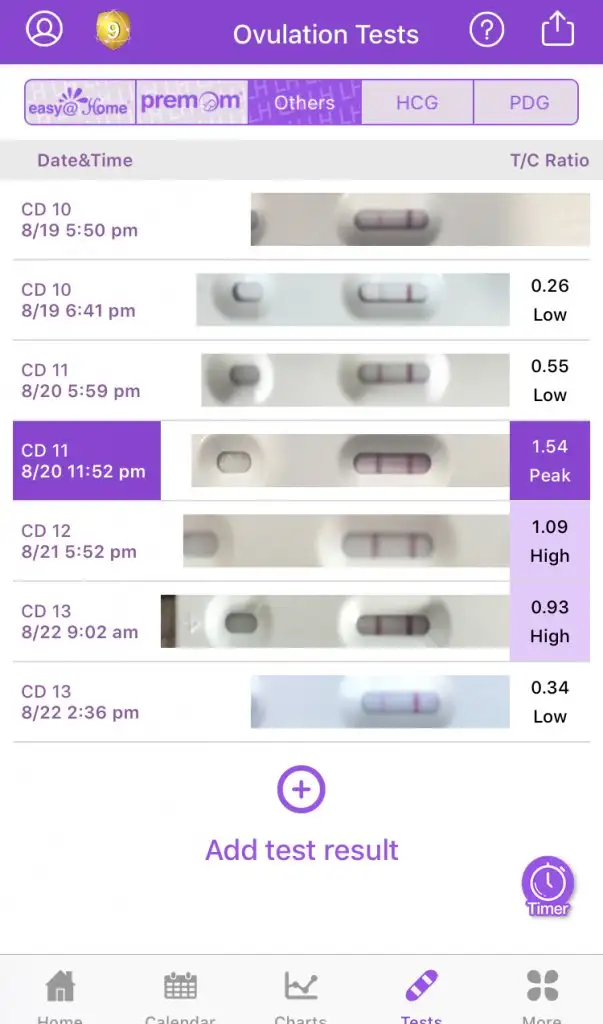Viewport: 603px width, 1024px height.
Task: Open the user profile icon
Action: point(44,29)
